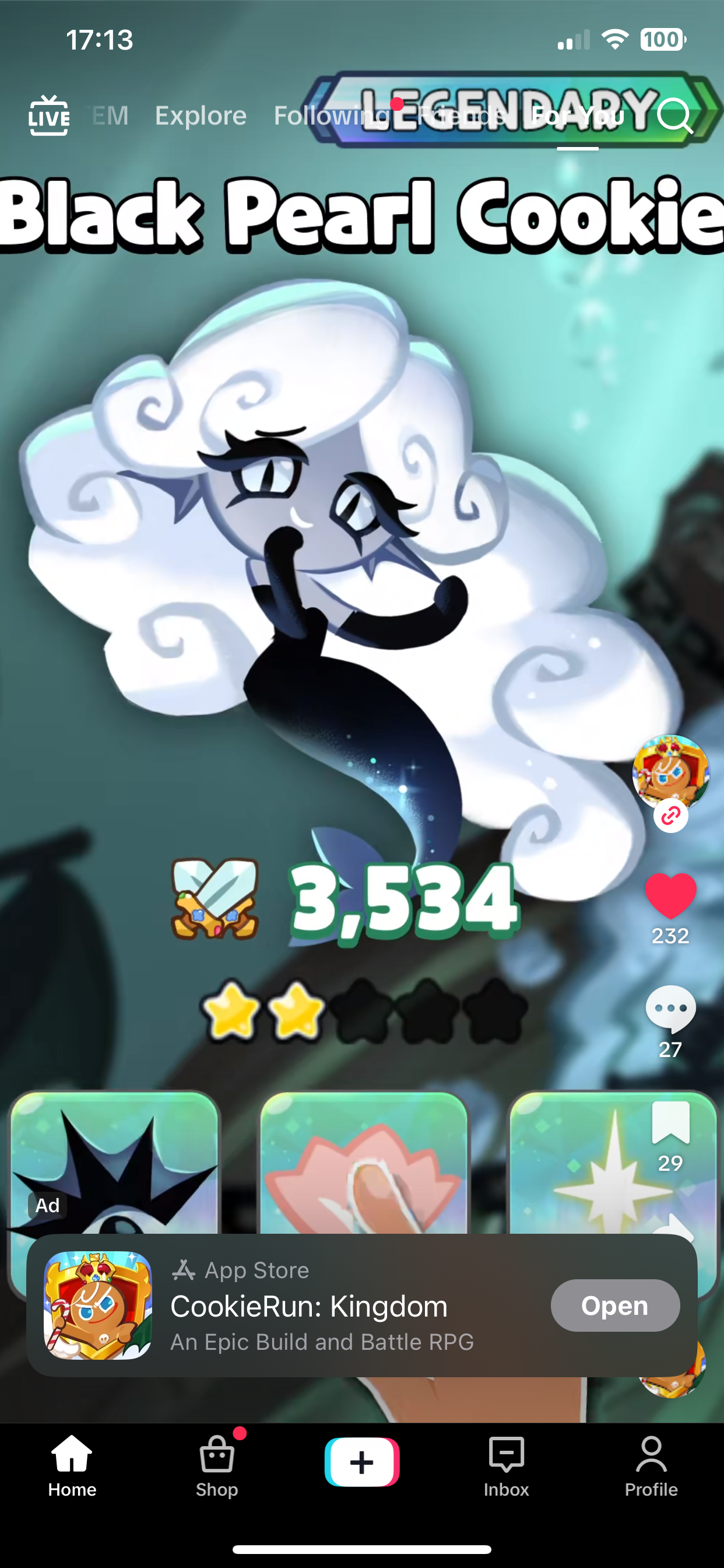Viewport: 724px width, 1568px height.
Task: Like this video with the heart
Action: pyautogui.click(x=670, y=896)
